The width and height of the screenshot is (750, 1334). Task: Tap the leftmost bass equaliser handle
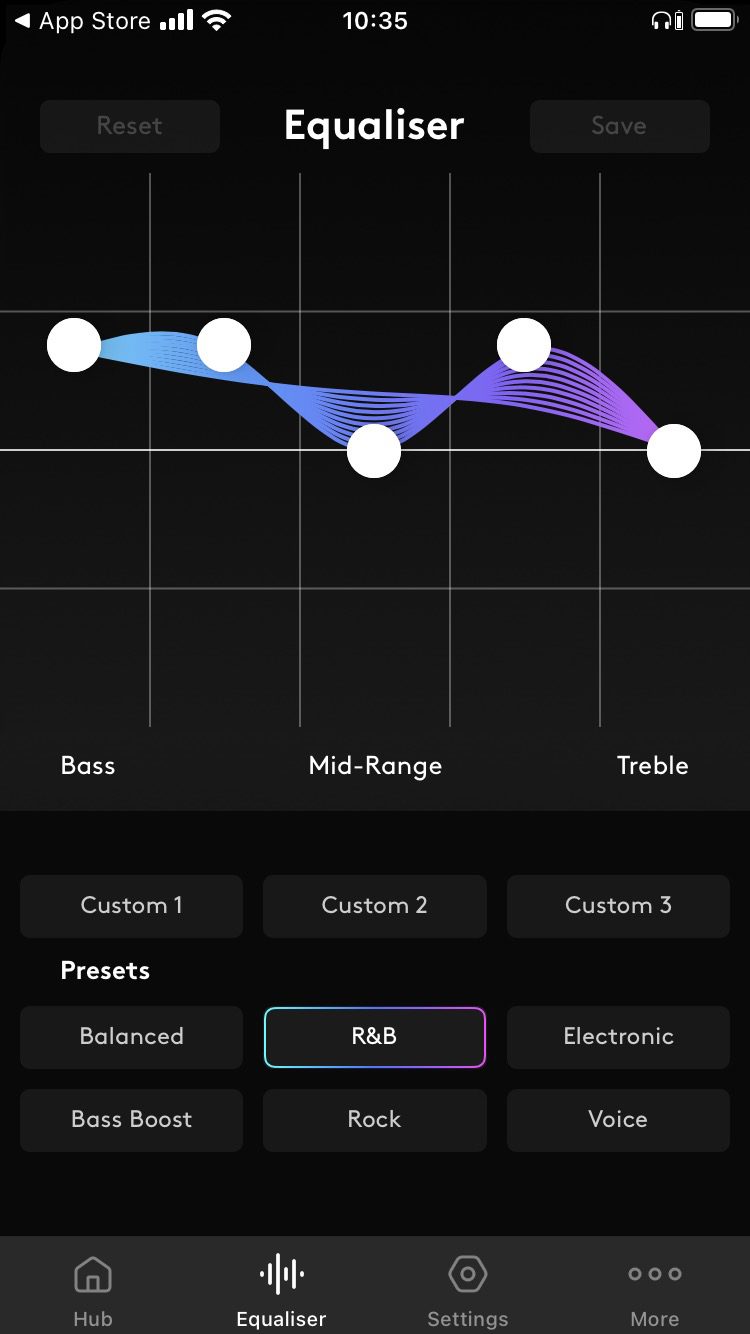pyautogui.click(x=74, y=345)
